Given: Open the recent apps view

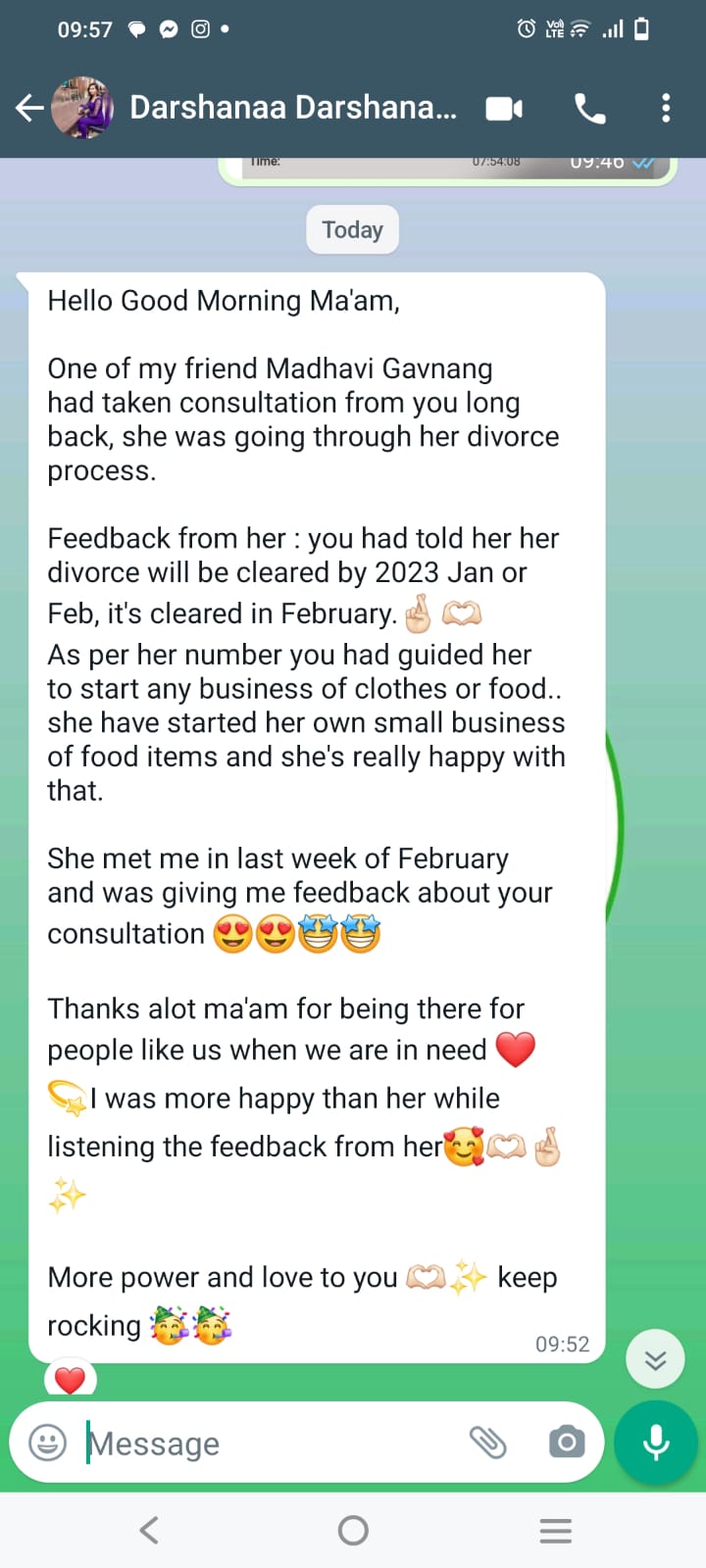Looking at the screenshot, I should (x=556, y=1530).
